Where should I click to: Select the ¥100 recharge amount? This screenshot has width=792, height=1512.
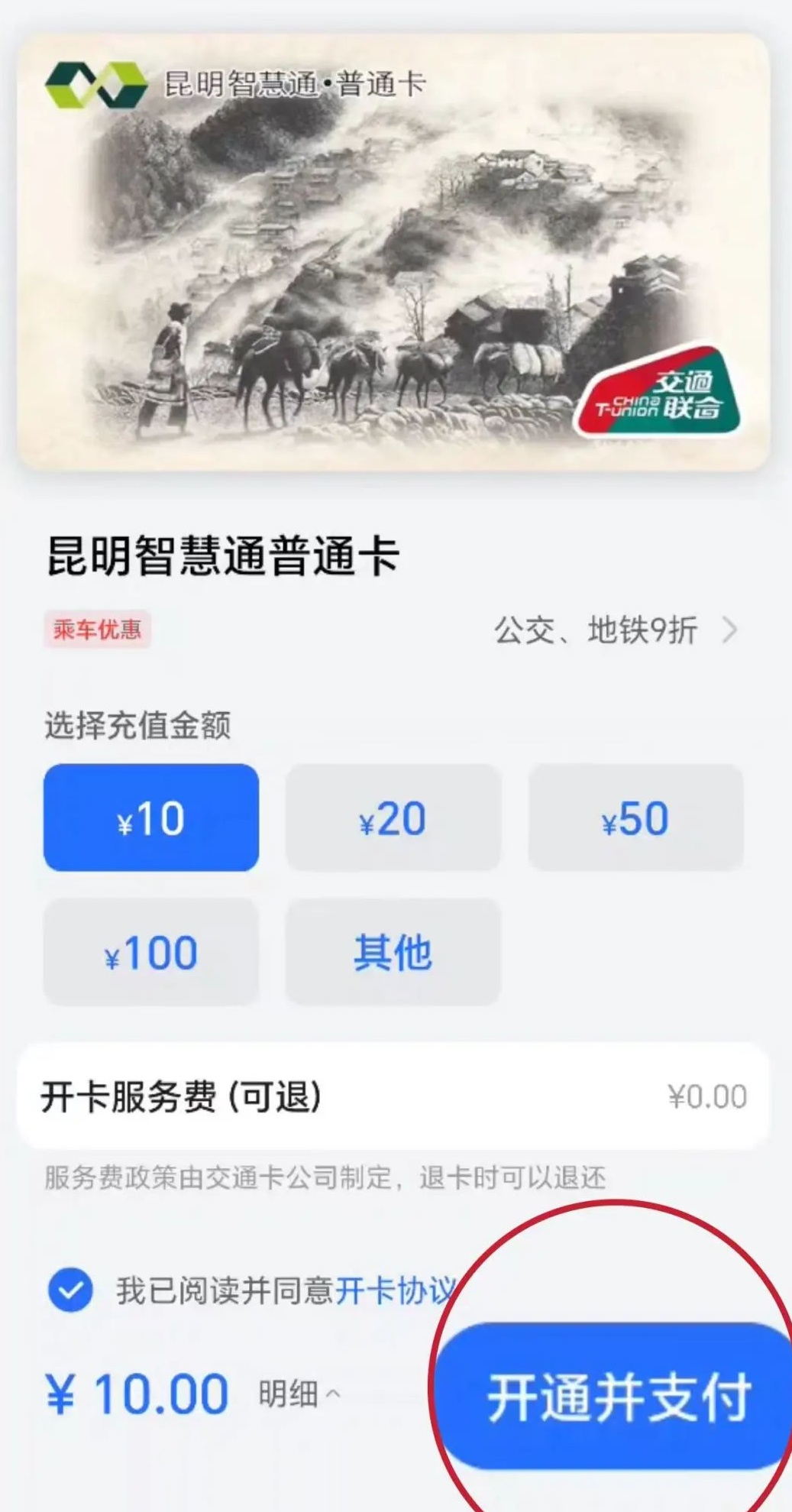click(x=150, y=952)
